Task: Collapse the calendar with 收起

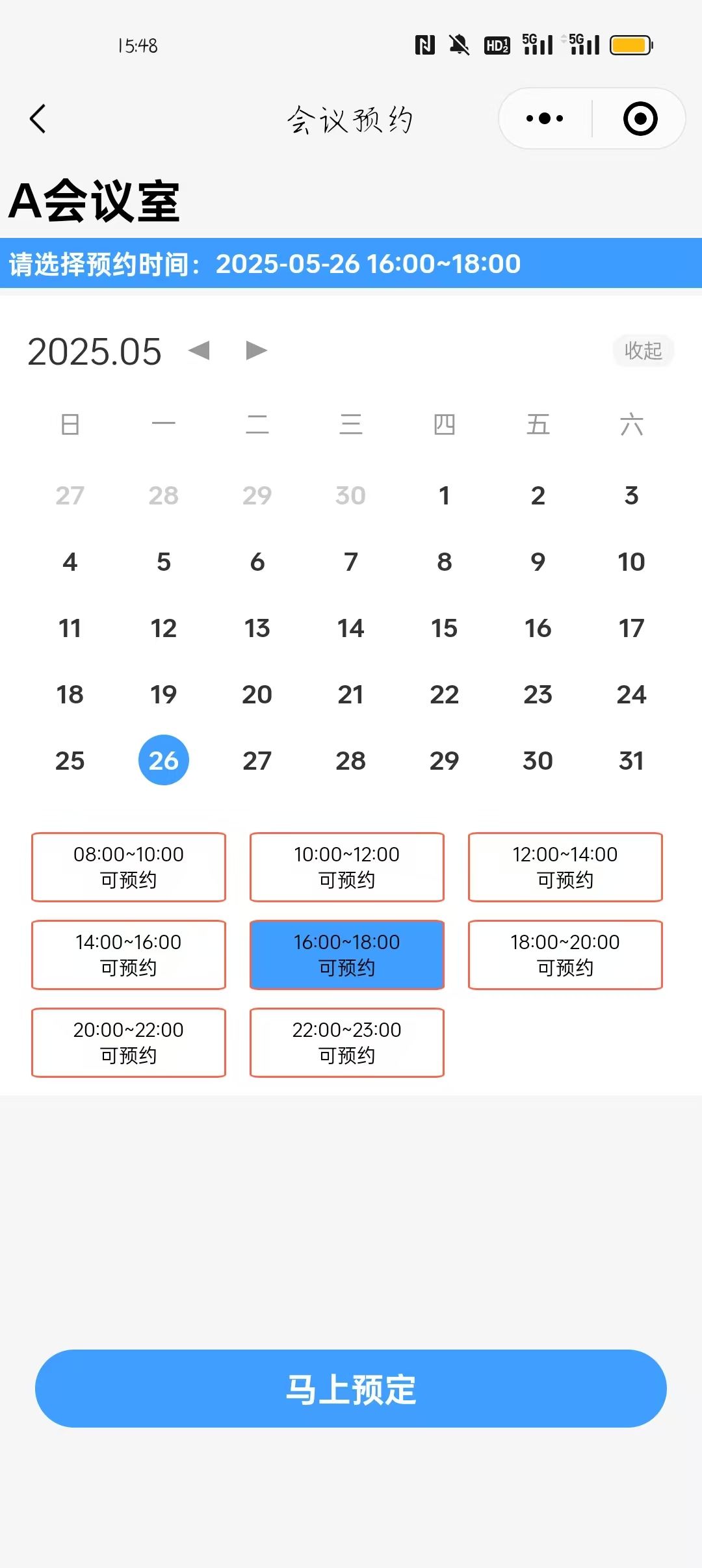Action: (x=643, y=350)
